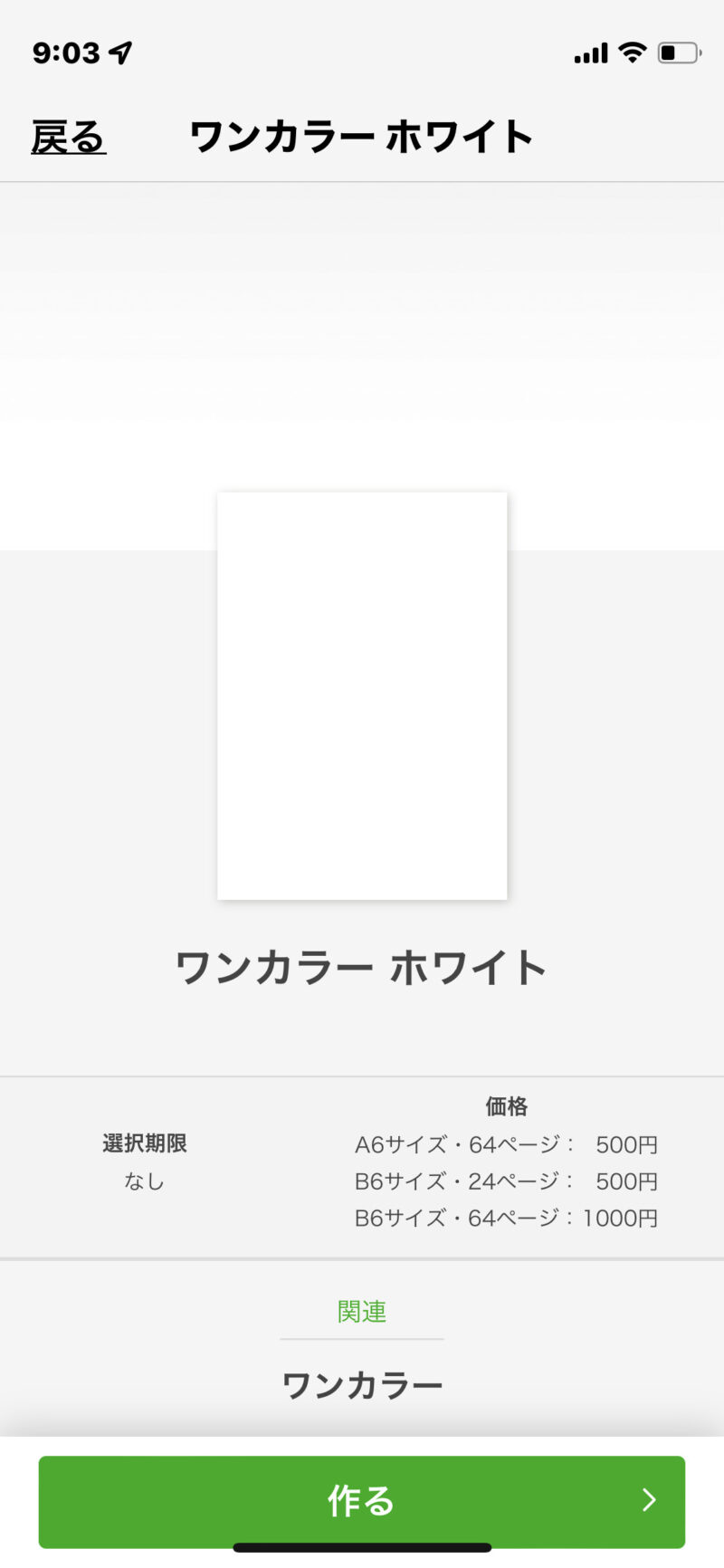Go back with the 戻る link
The height and width of the screenshot is (1568, 724).
click(69, 138)
